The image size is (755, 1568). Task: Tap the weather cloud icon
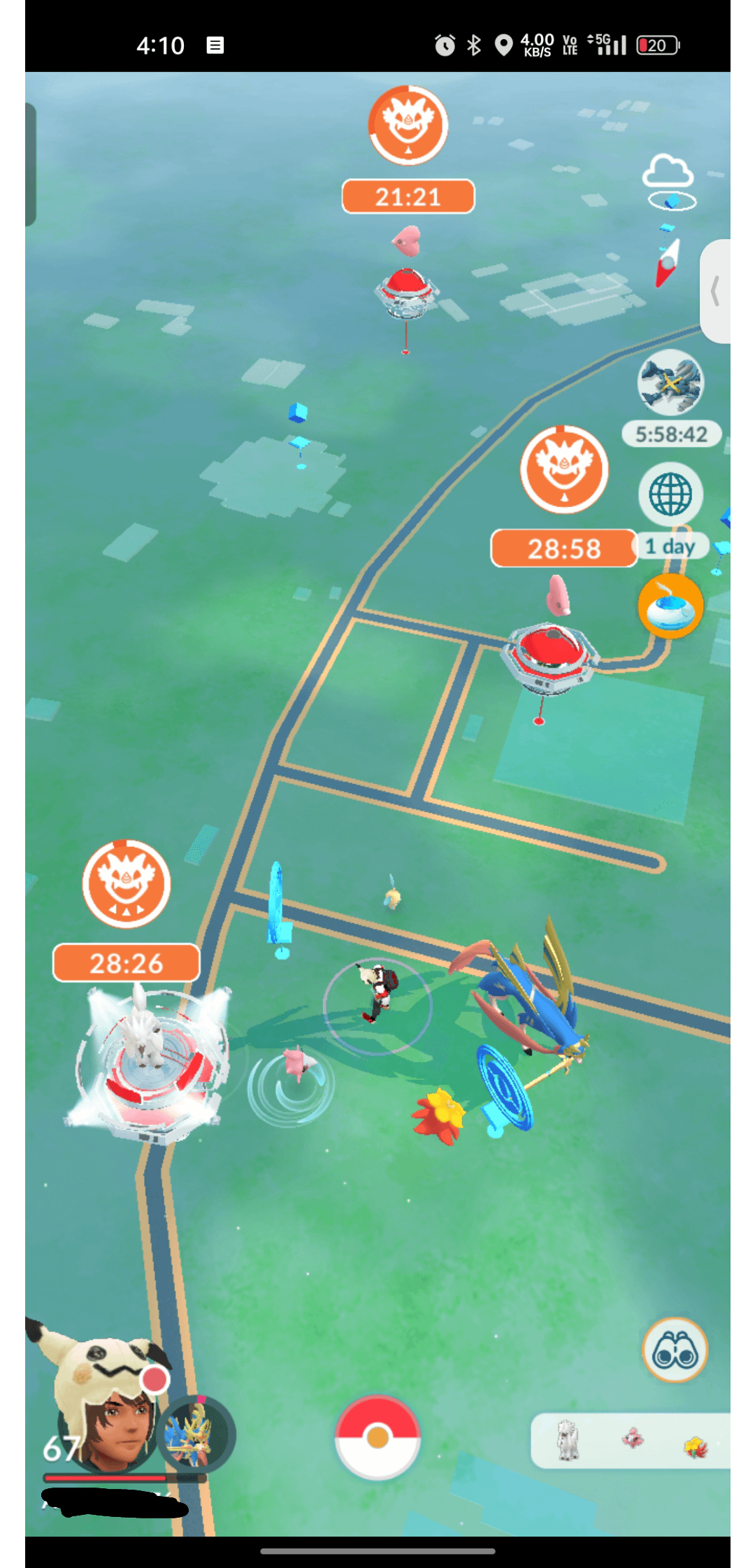pos(668,171)
